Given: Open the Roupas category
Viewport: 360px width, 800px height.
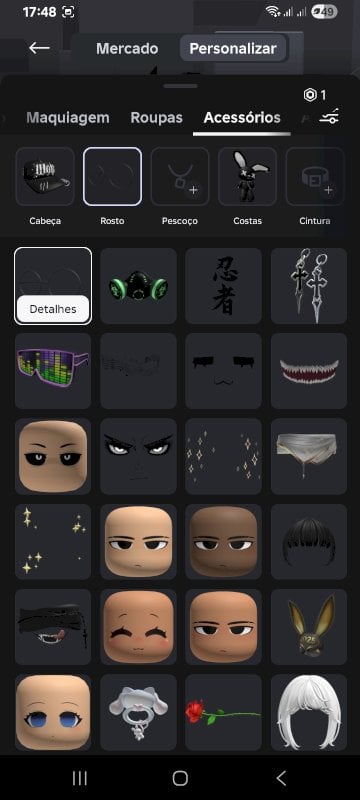Looking at the screenshot, I should 157,118.
